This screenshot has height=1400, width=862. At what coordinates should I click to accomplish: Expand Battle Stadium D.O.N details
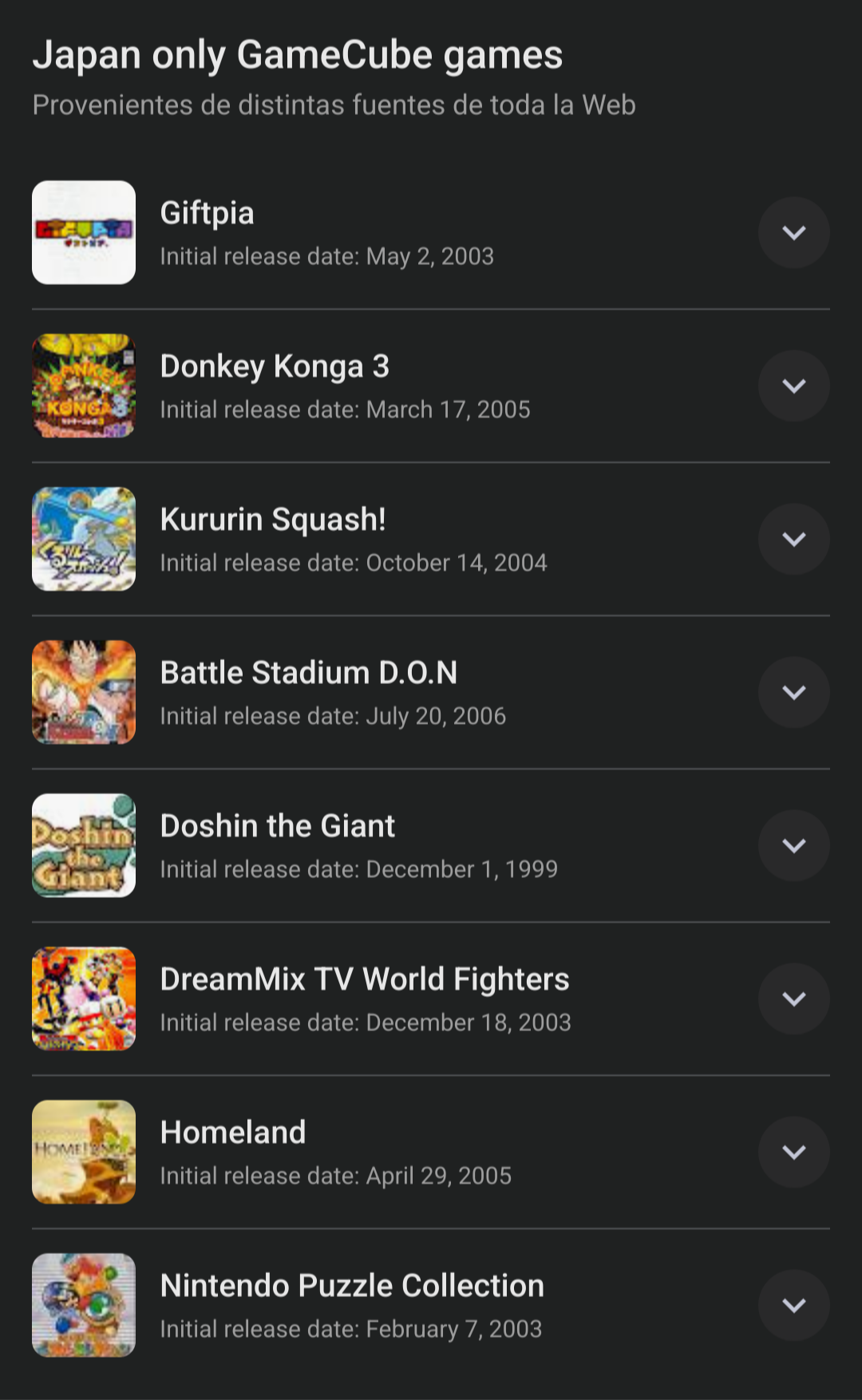click(793, 692)
